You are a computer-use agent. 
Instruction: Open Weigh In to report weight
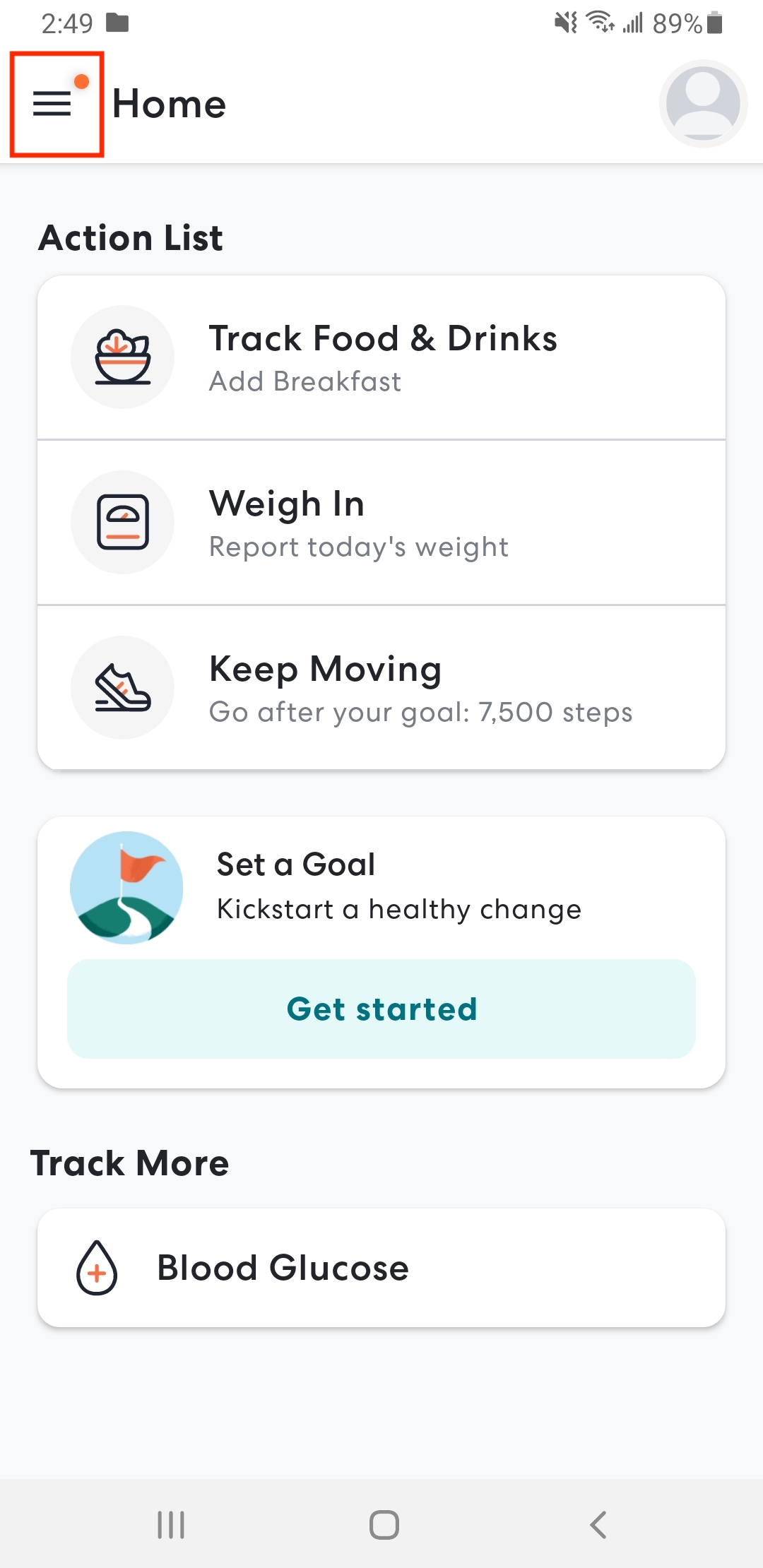pyautogui.click(x=381, y=523)
